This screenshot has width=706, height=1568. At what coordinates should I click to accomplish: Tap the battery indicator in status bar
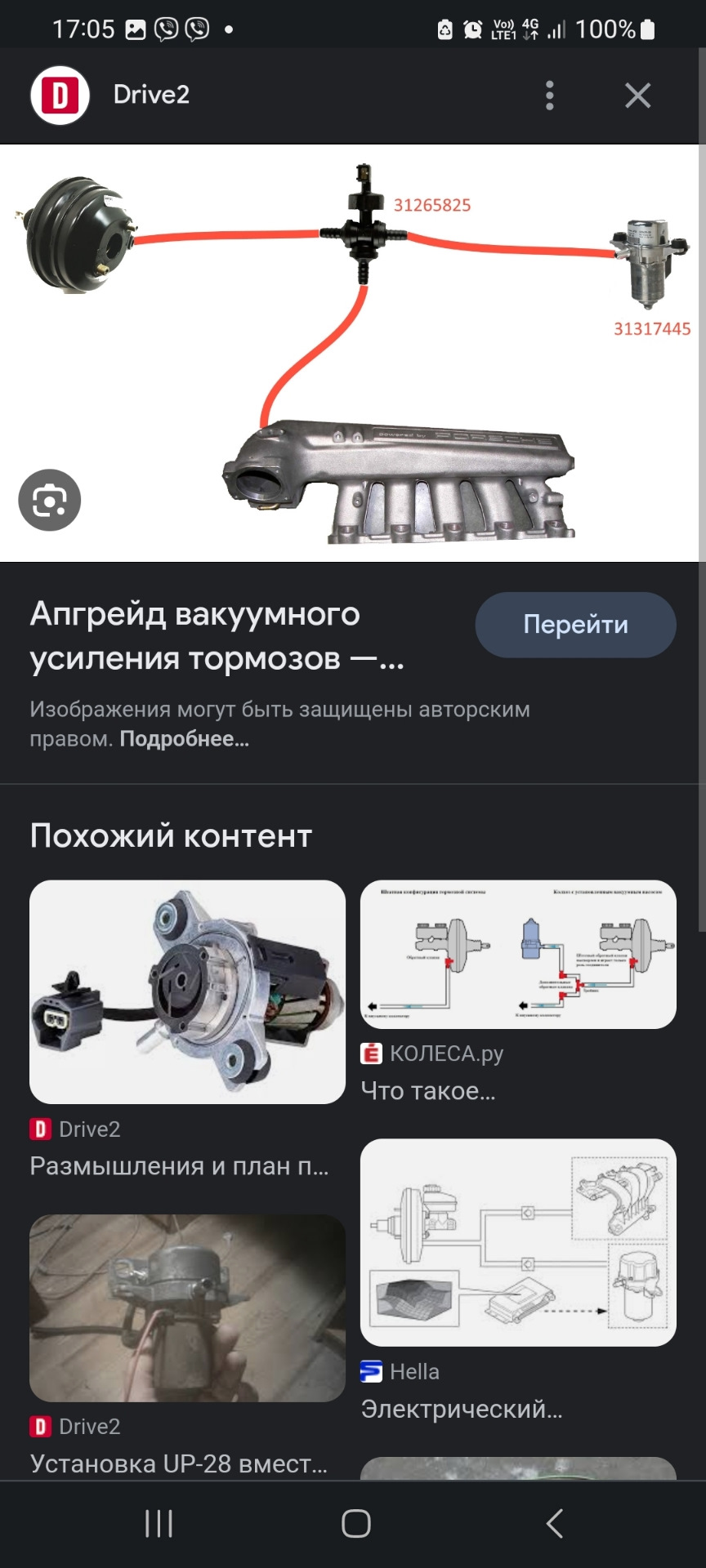tap(648, 27)
